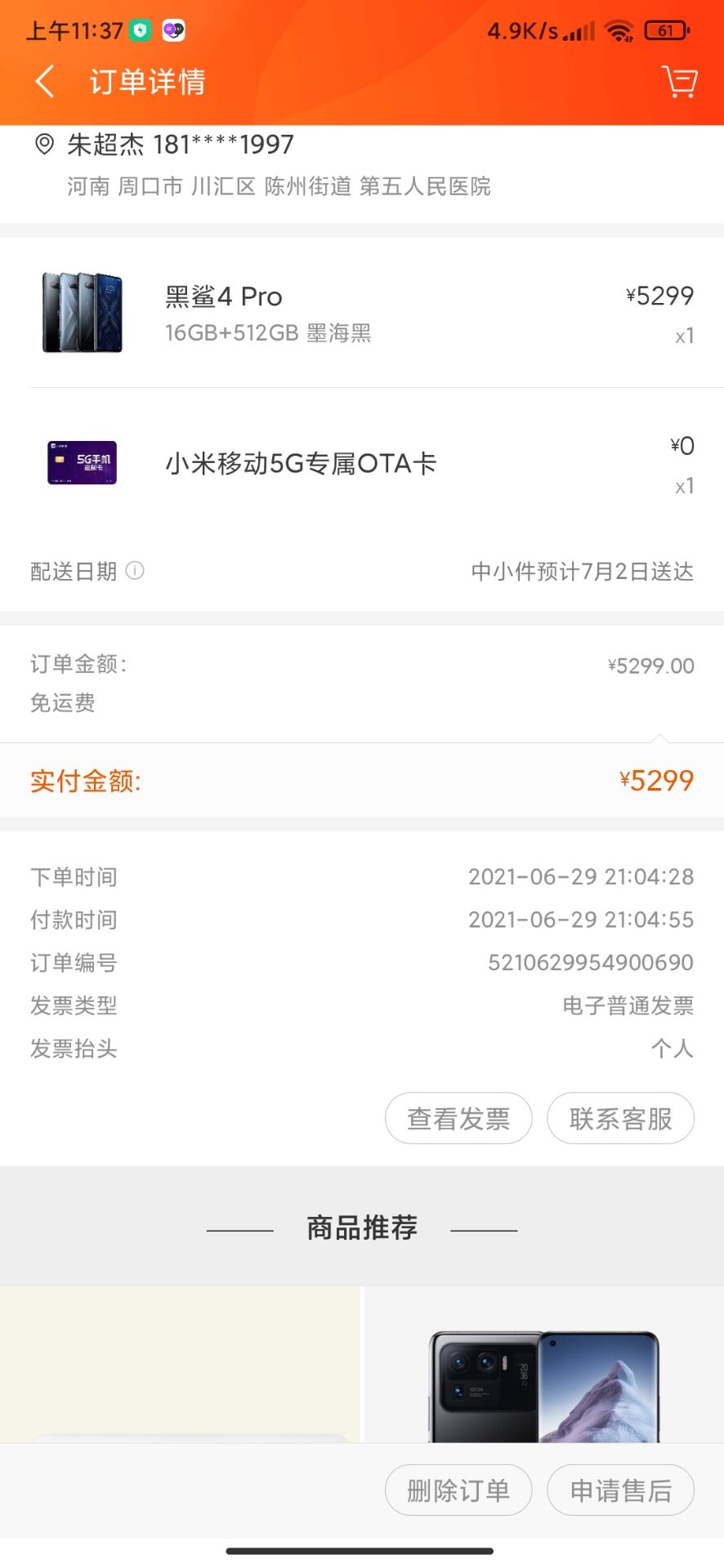Viewport: 724px width, 1568px height.
Task: Show delivery date info icon
Action: pos(136,571)
